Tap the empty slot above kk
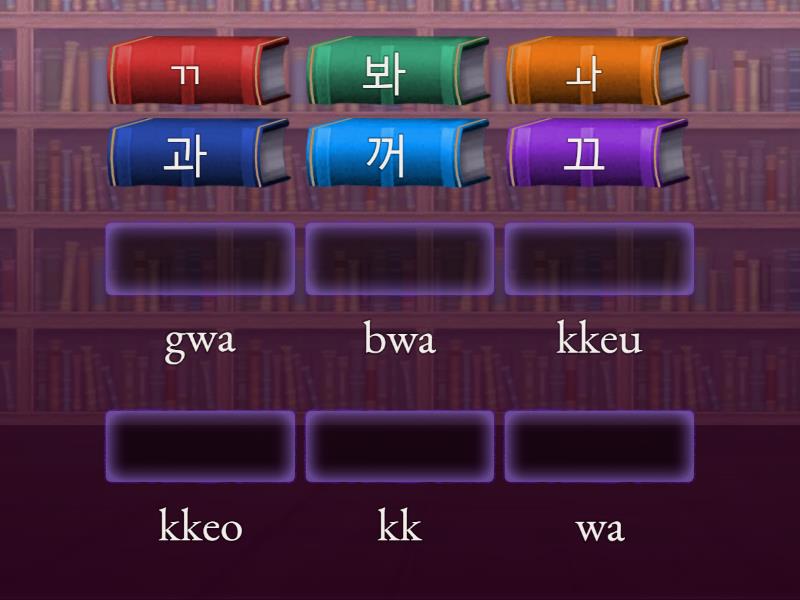800x600 pixels. [x=400, y=446]
